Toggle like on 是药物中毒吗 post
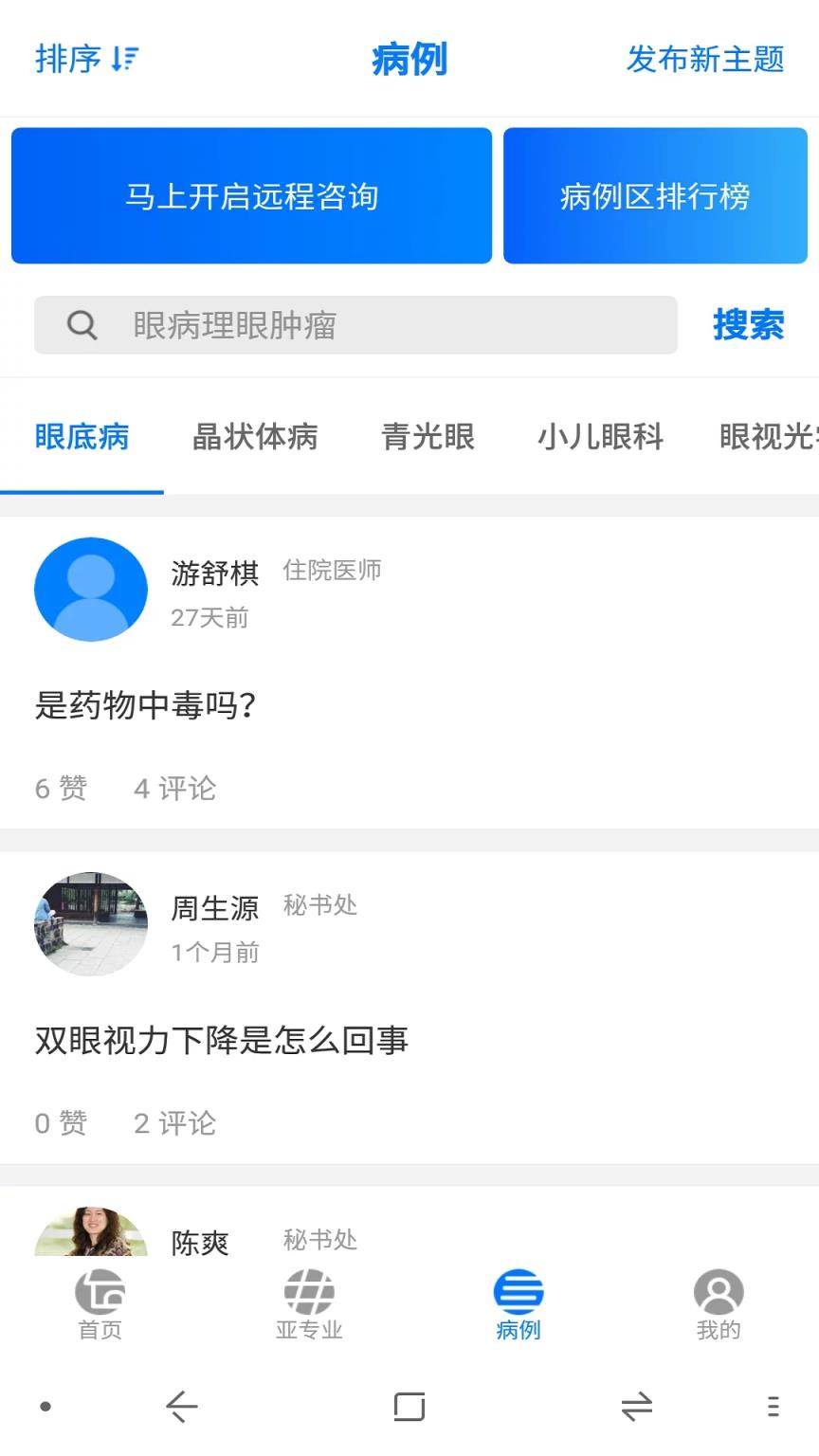Screen dimensions: 819x1456 tap(62, 788)
